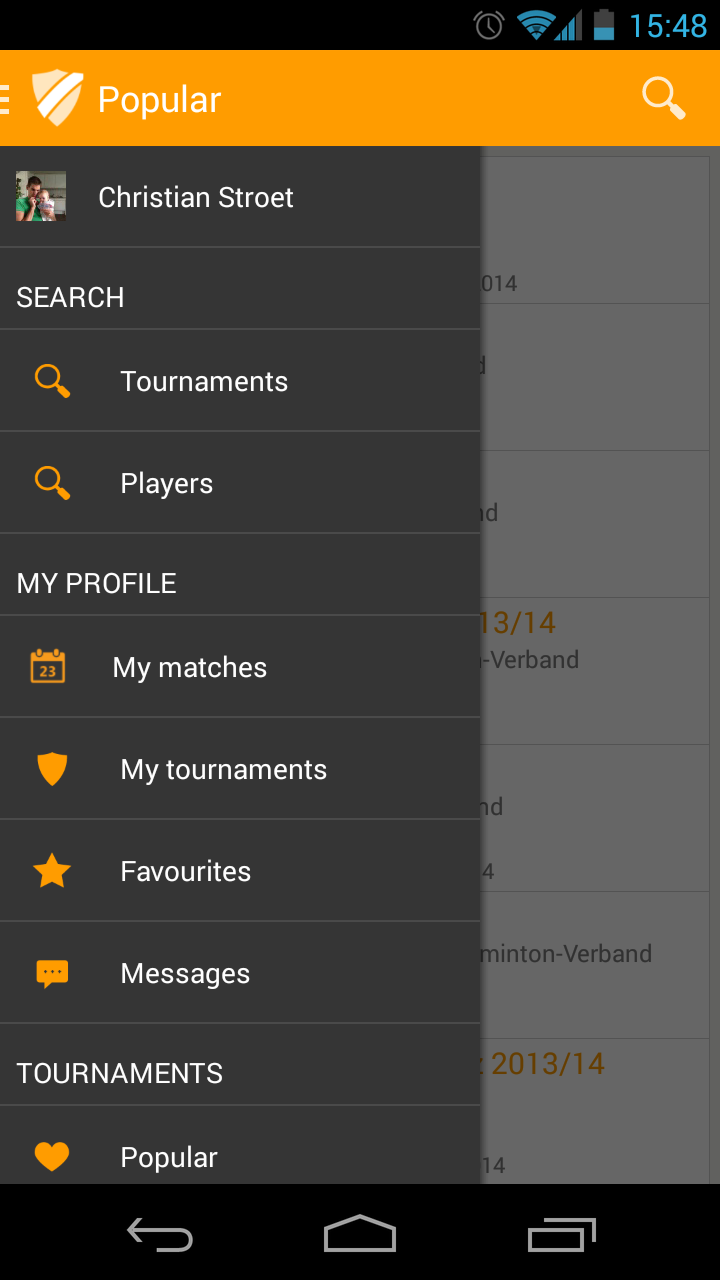
Task: Open My matches
Action: coord(190,667)
